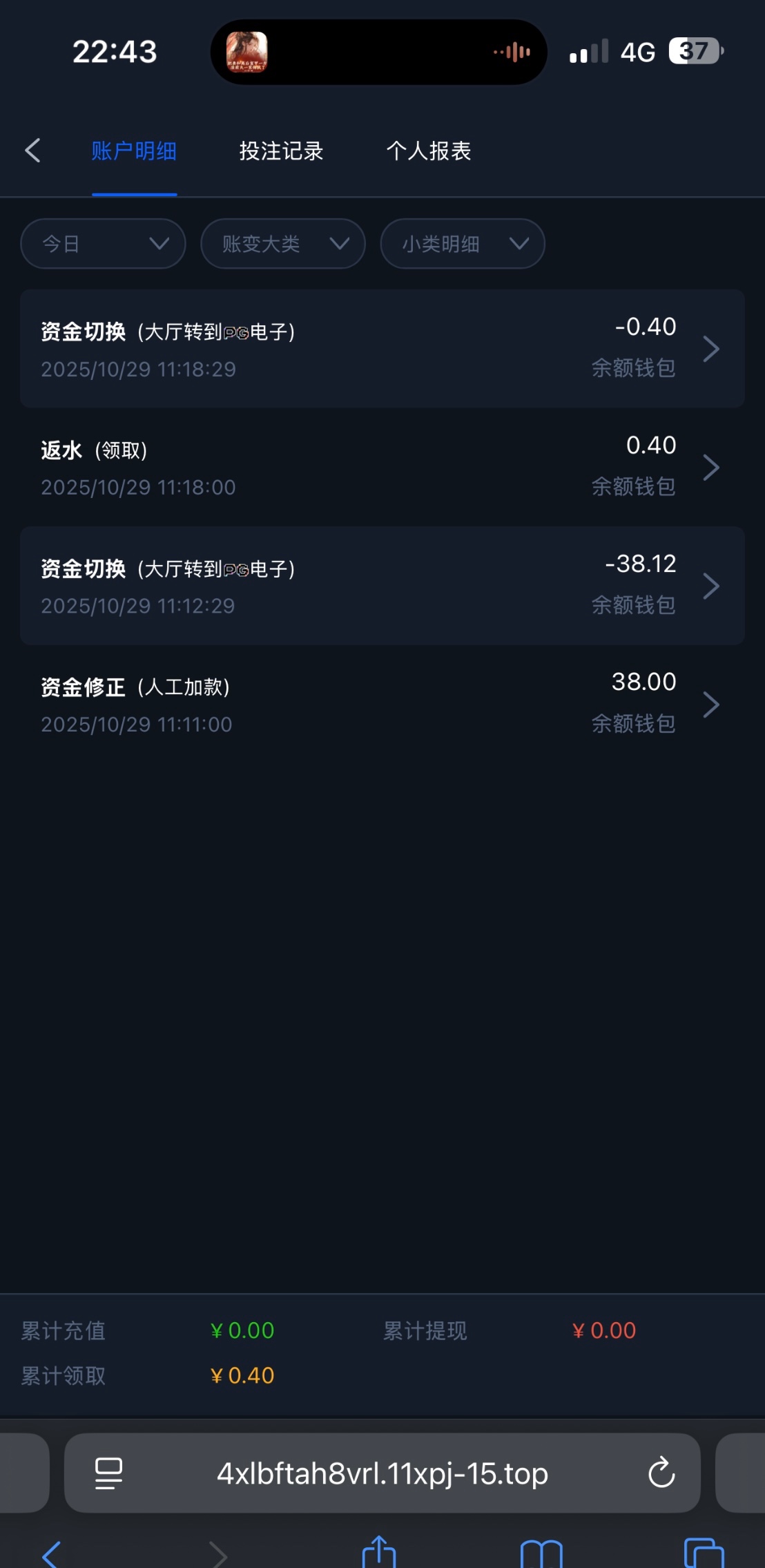Image resolution: width=765 pixels, height=1568 pixels.
Task: Show all open browser tabs
Action: pyautogui.click(x=704, y=1553)
